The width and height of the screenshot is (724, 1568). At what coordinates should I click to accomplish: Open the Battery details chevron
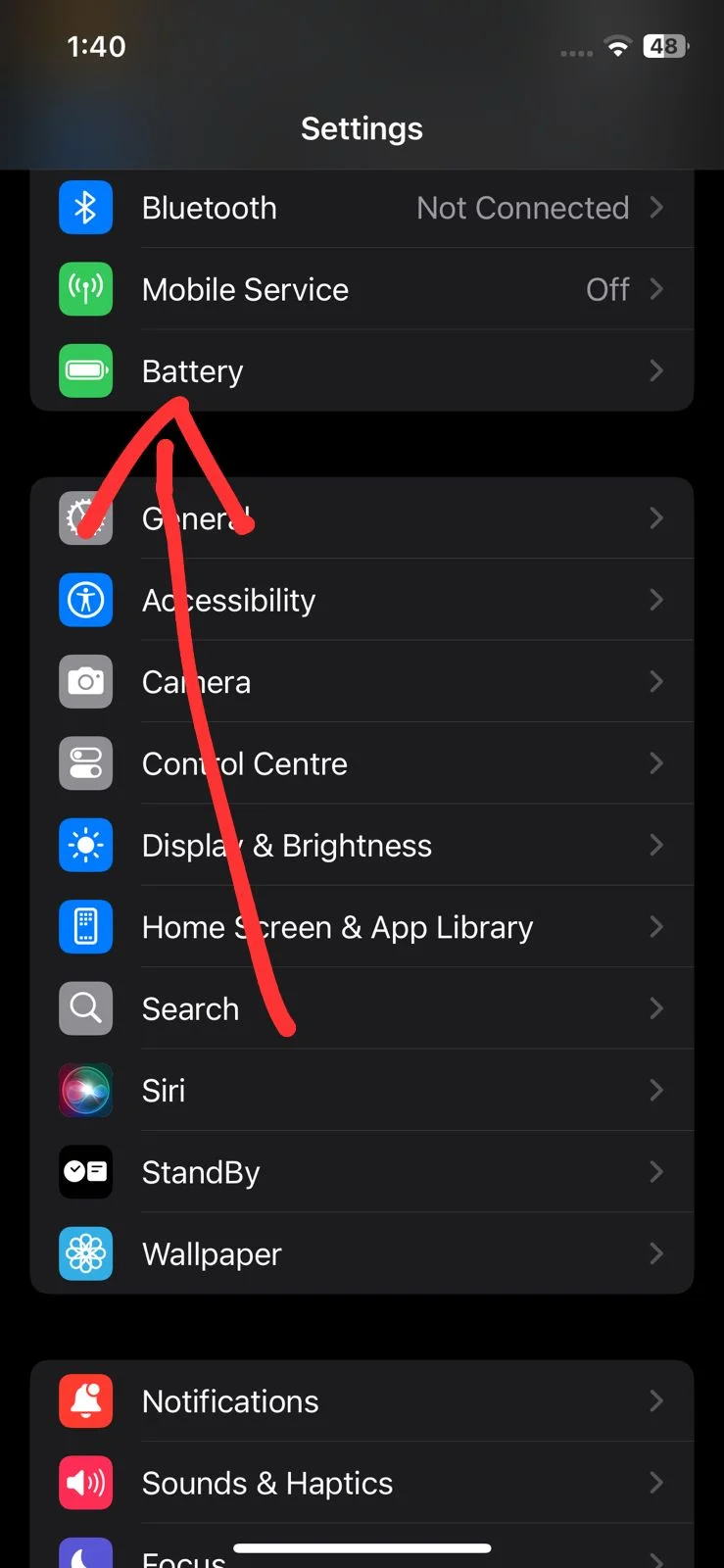(655, 370)
